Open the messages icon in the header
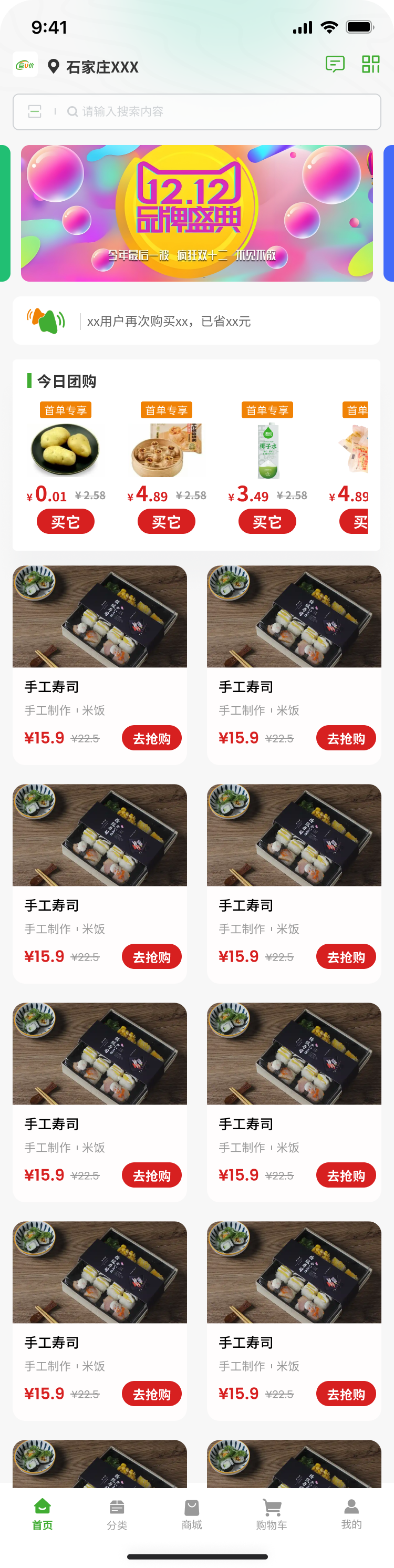This screenshot has width=394, height=1568. coord(335,64)
